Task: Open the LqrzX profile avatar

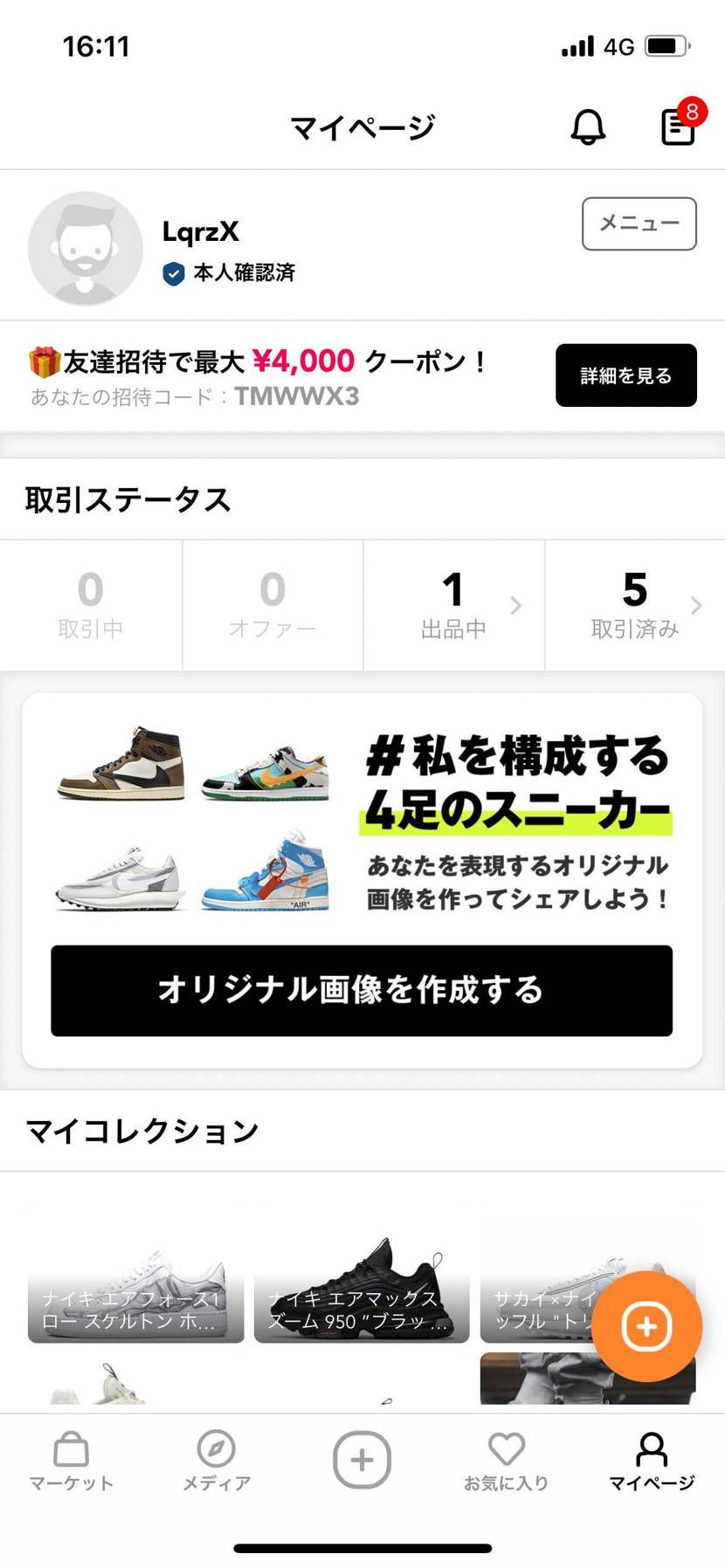Action: [x=86, y=249]
